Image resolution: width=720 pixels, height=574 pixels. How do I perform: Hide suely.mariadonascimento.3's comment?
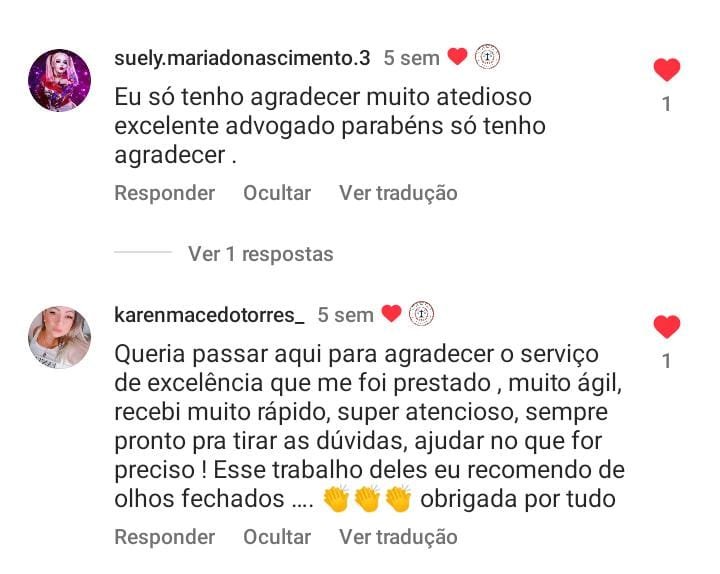pyautogui.click(x=277, y=193)
